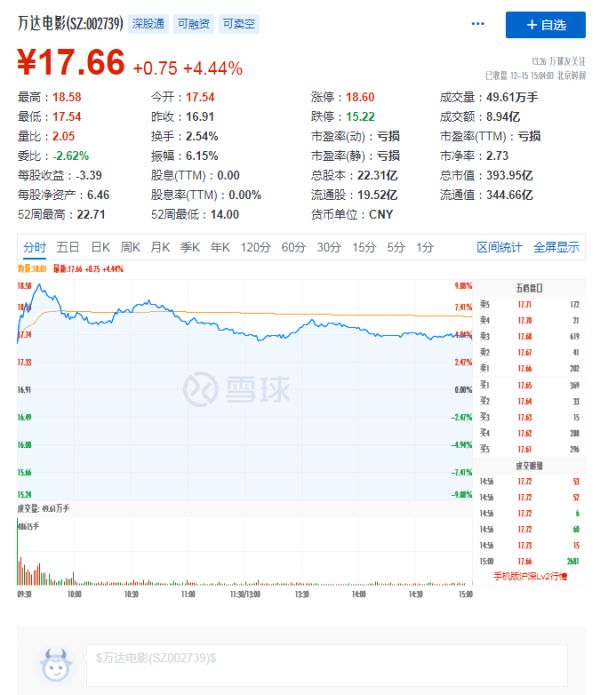This screenshot has width=600, height=695.
Task: Select the 15分 chart interval
Action: tap(363, 247)
